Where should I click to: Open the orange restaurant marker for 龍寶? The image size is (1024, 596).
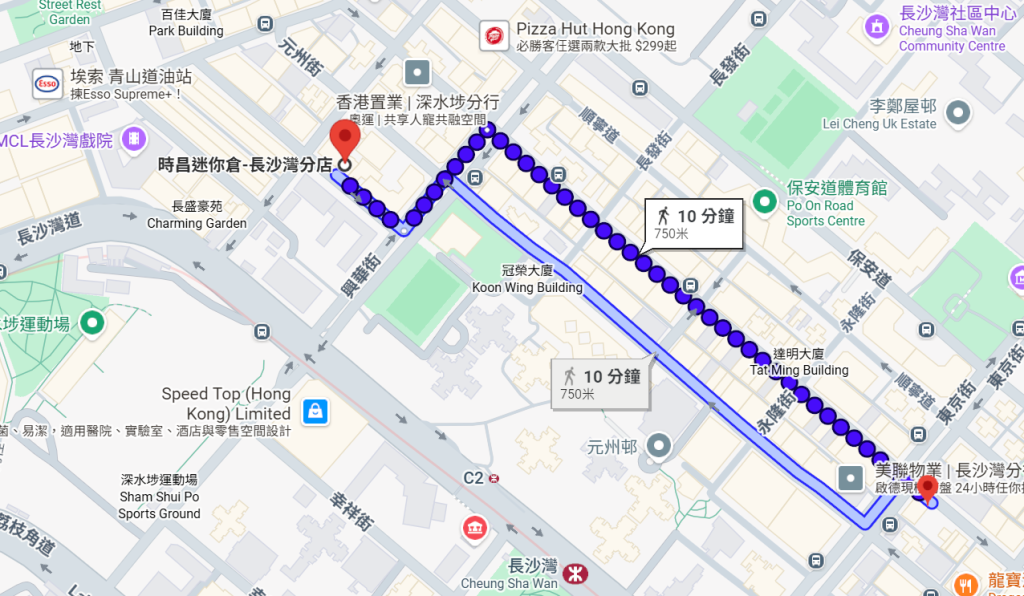pyautogui.click(x=966, y=583)
